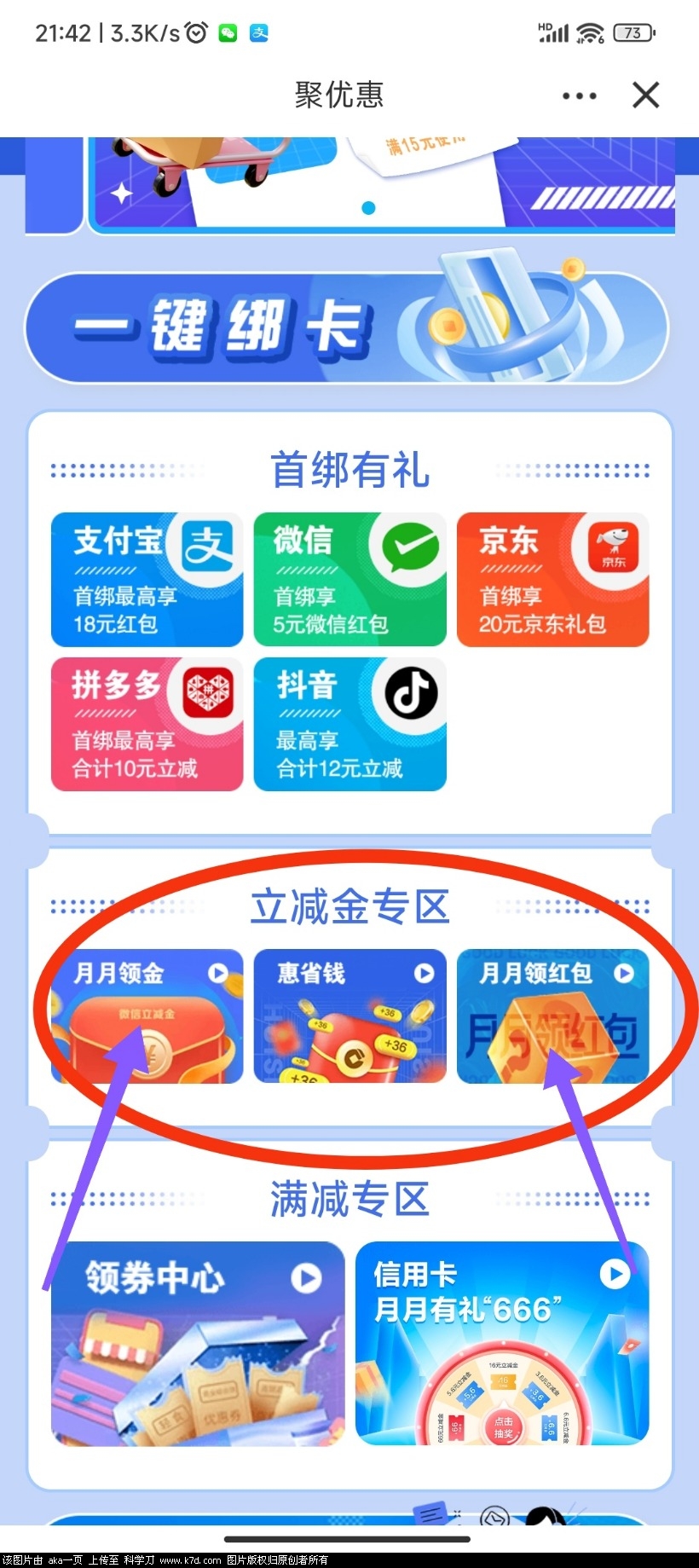This screenshot has height=1568, width=699.
Task: Select the 拼多多 合计10元立减 card
Action: point(147,724)
